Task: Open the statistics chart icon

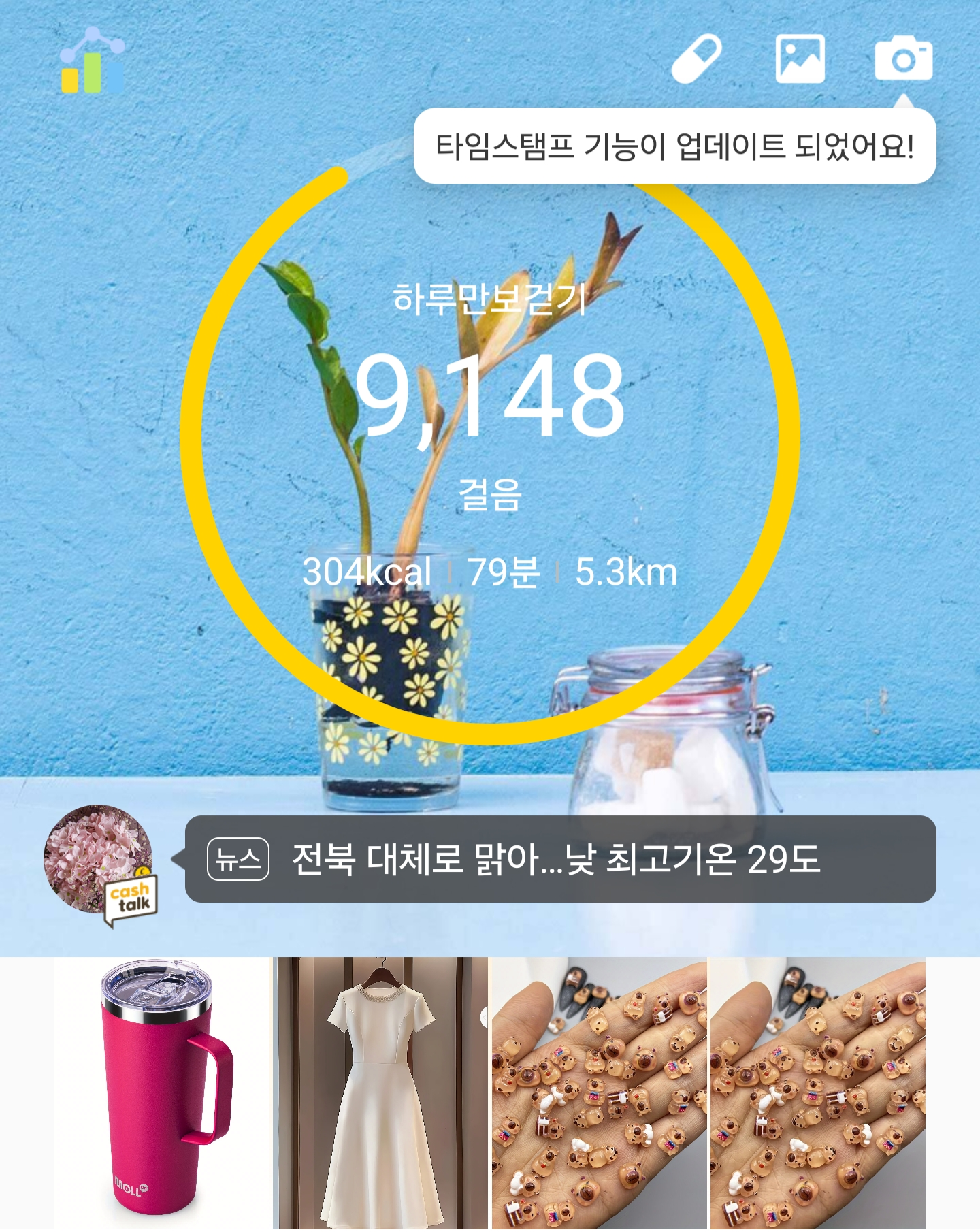Action: [x=92, y=61]
